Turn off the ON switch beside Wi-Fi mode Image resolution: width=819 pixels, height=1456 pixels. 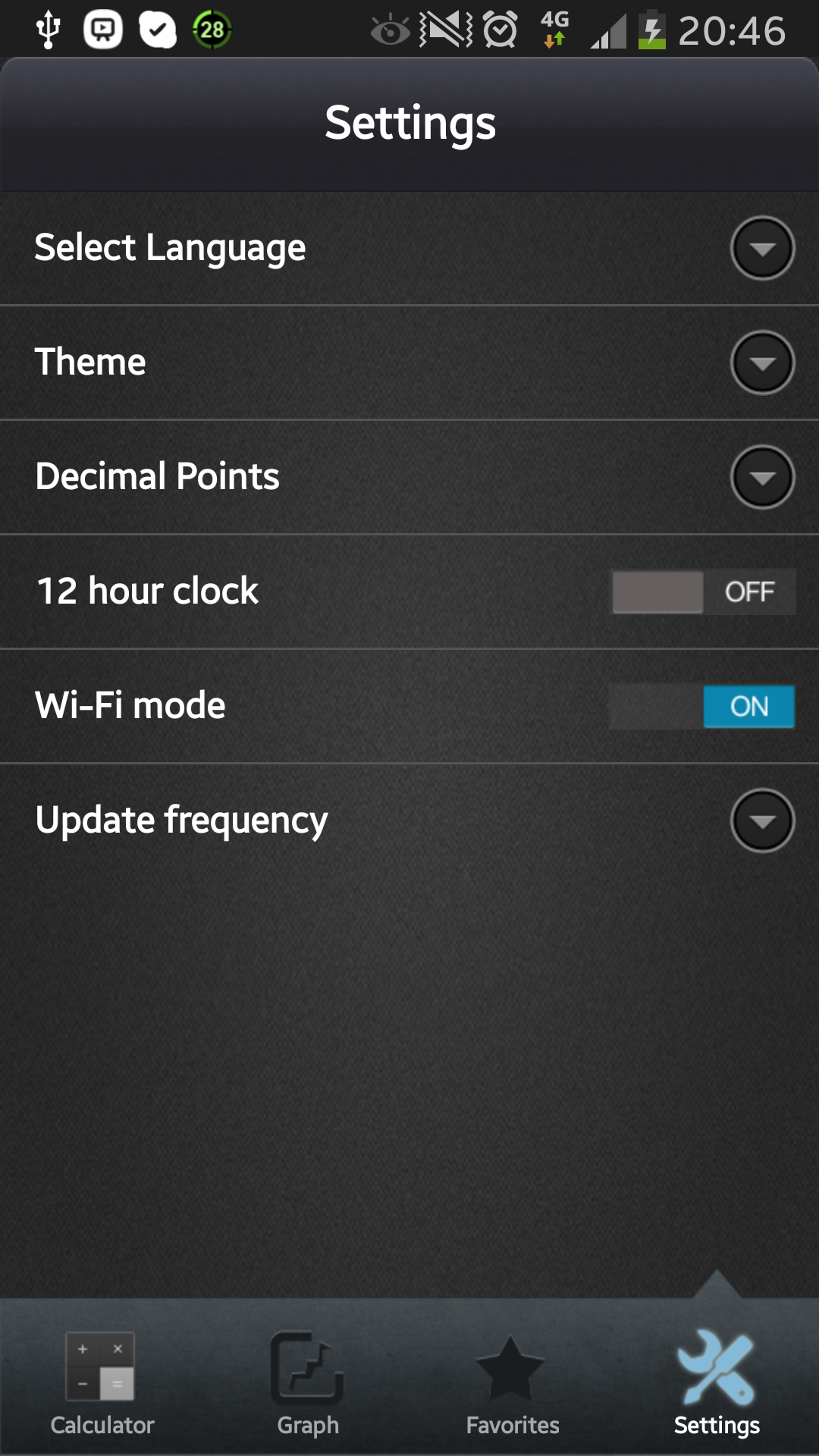702,706
